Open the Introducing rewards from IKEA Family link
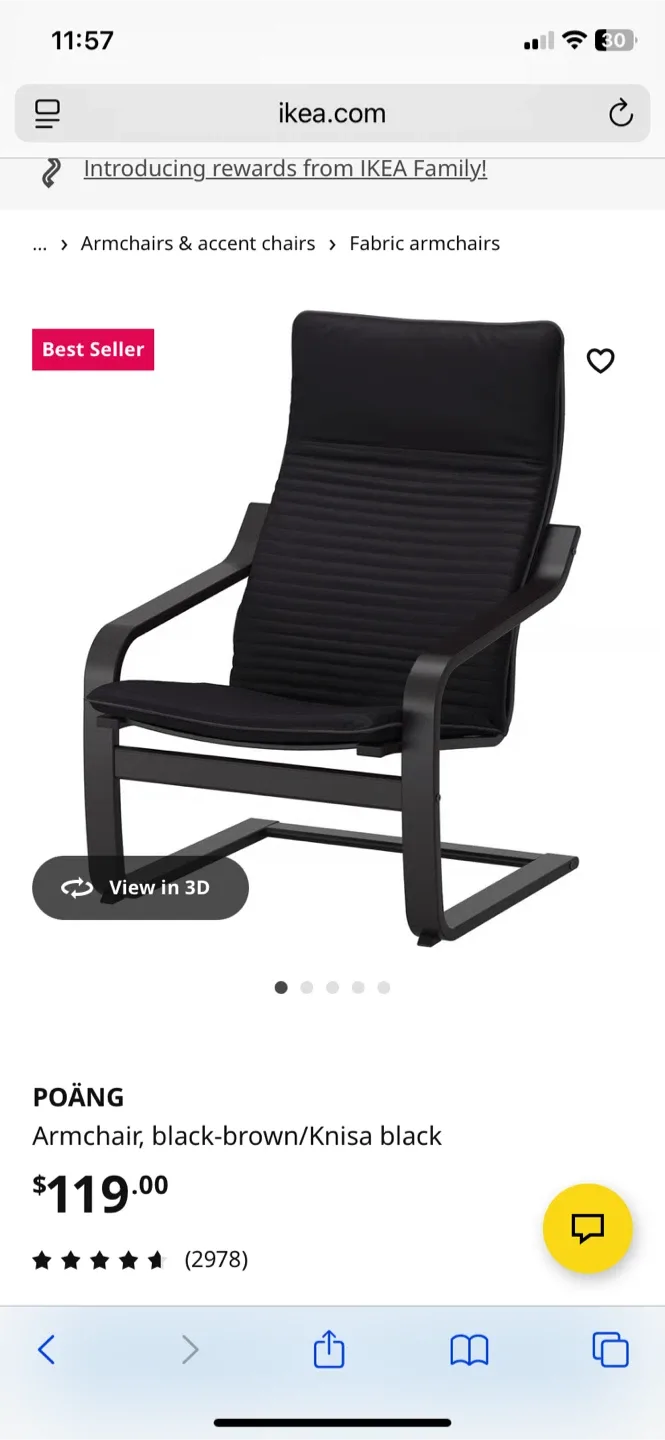The width and height of the screenshot is (665, 1440). [285, 169]
